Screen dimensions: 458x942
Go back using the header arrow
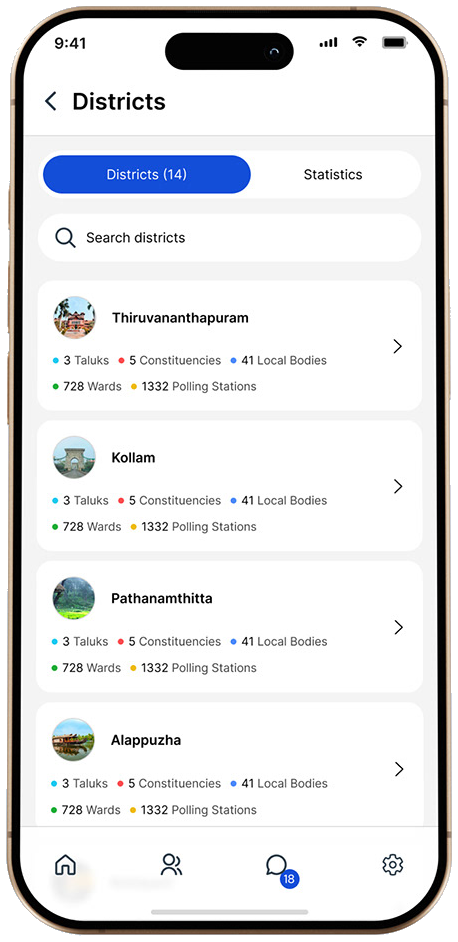51,101
